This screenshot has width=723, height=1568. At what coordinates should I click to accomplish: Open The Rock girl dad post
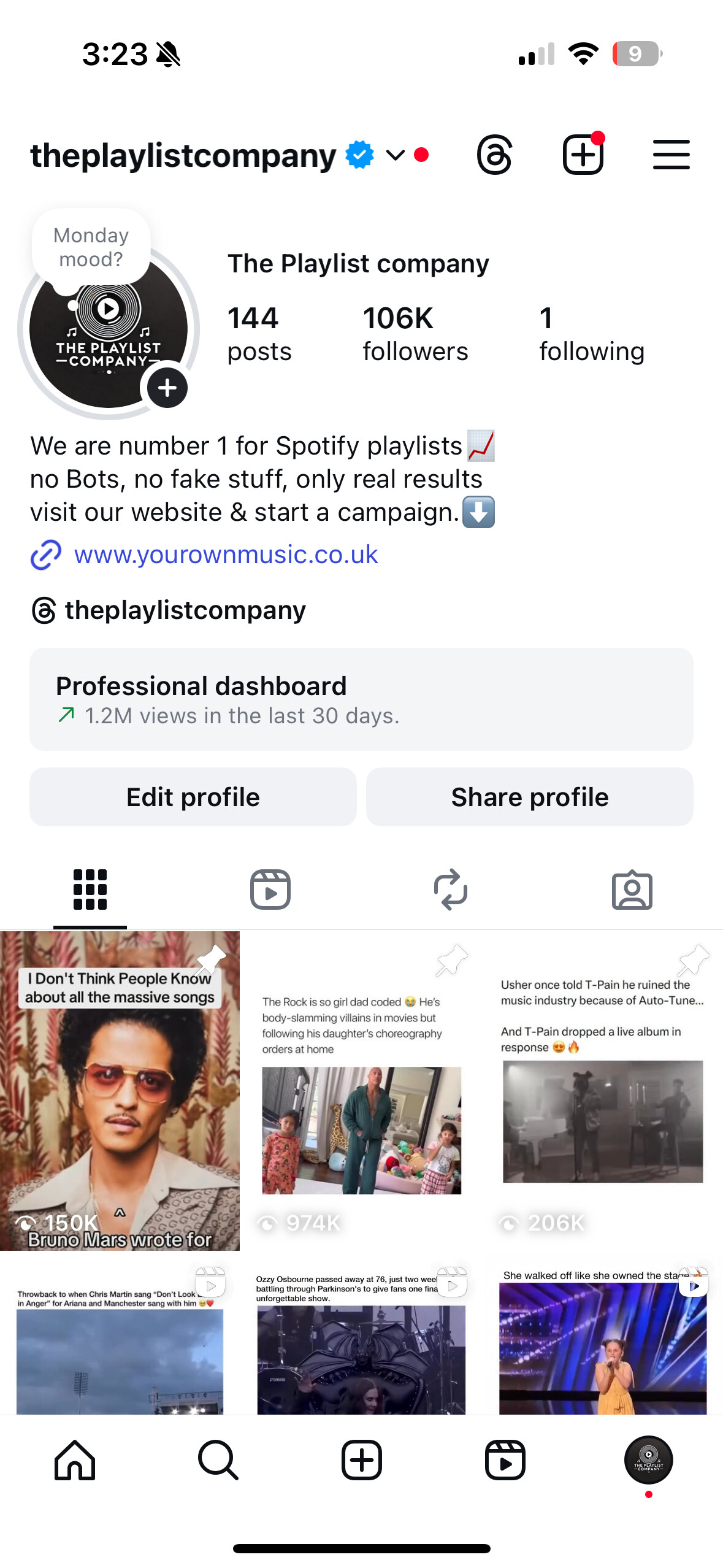(361, 1091)
